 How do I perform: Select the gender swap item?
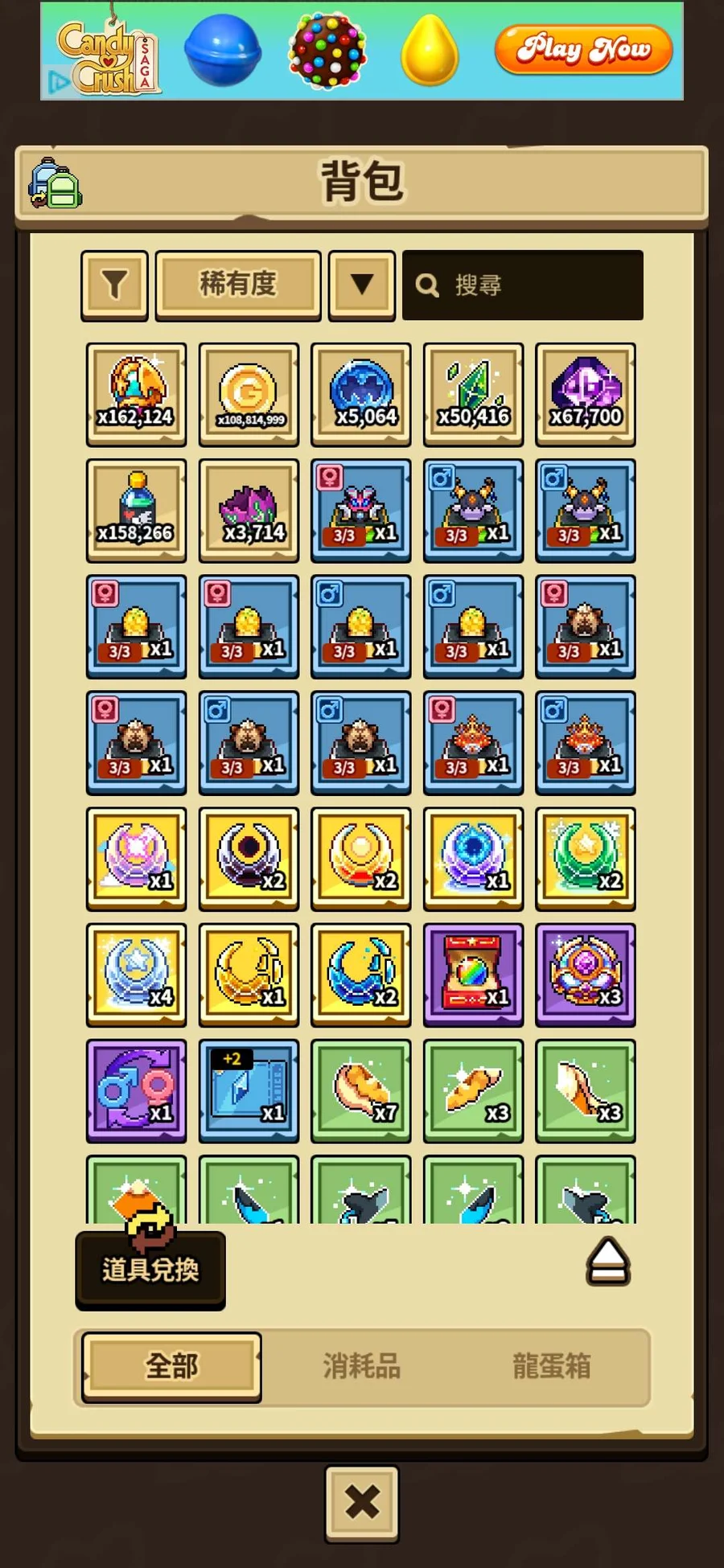136,1090
